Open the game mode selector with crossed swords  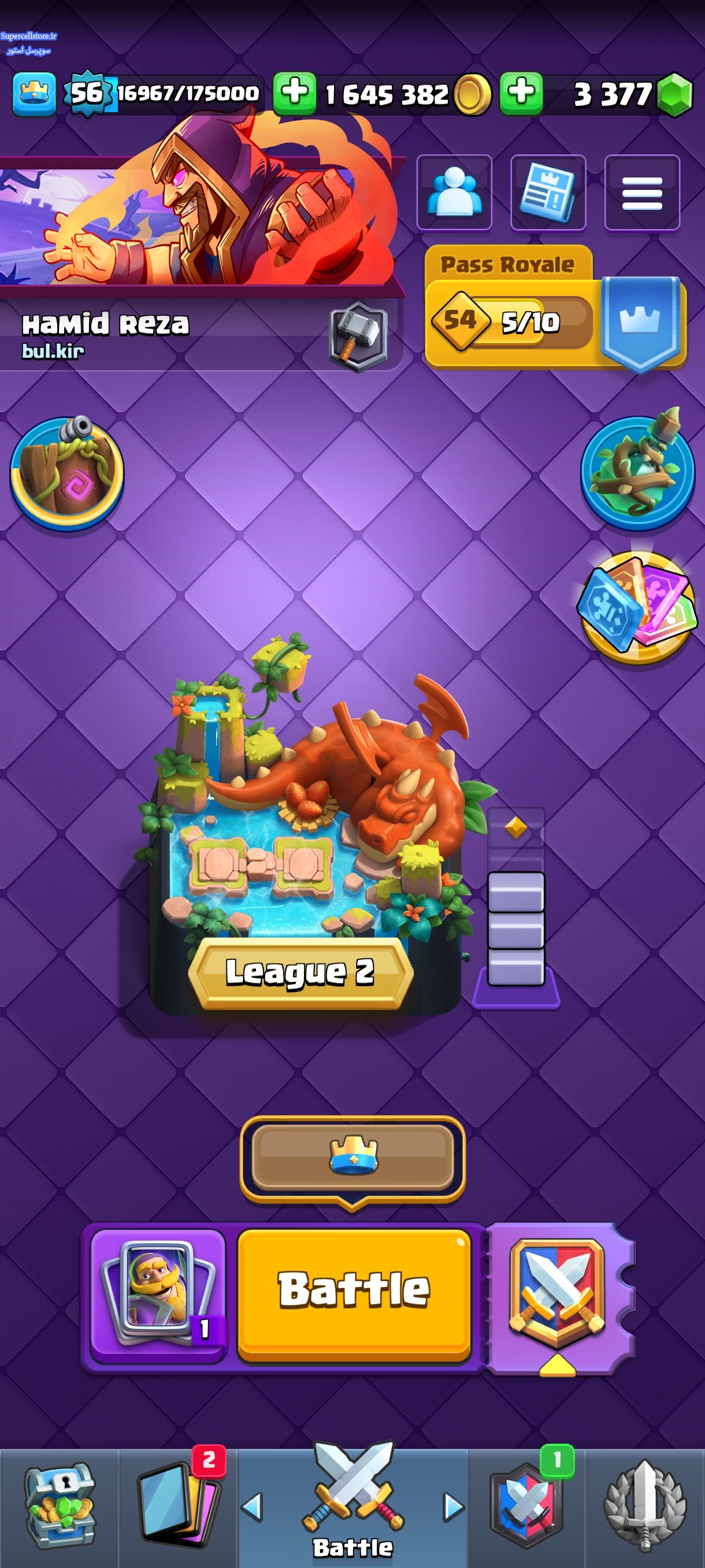557,1293
